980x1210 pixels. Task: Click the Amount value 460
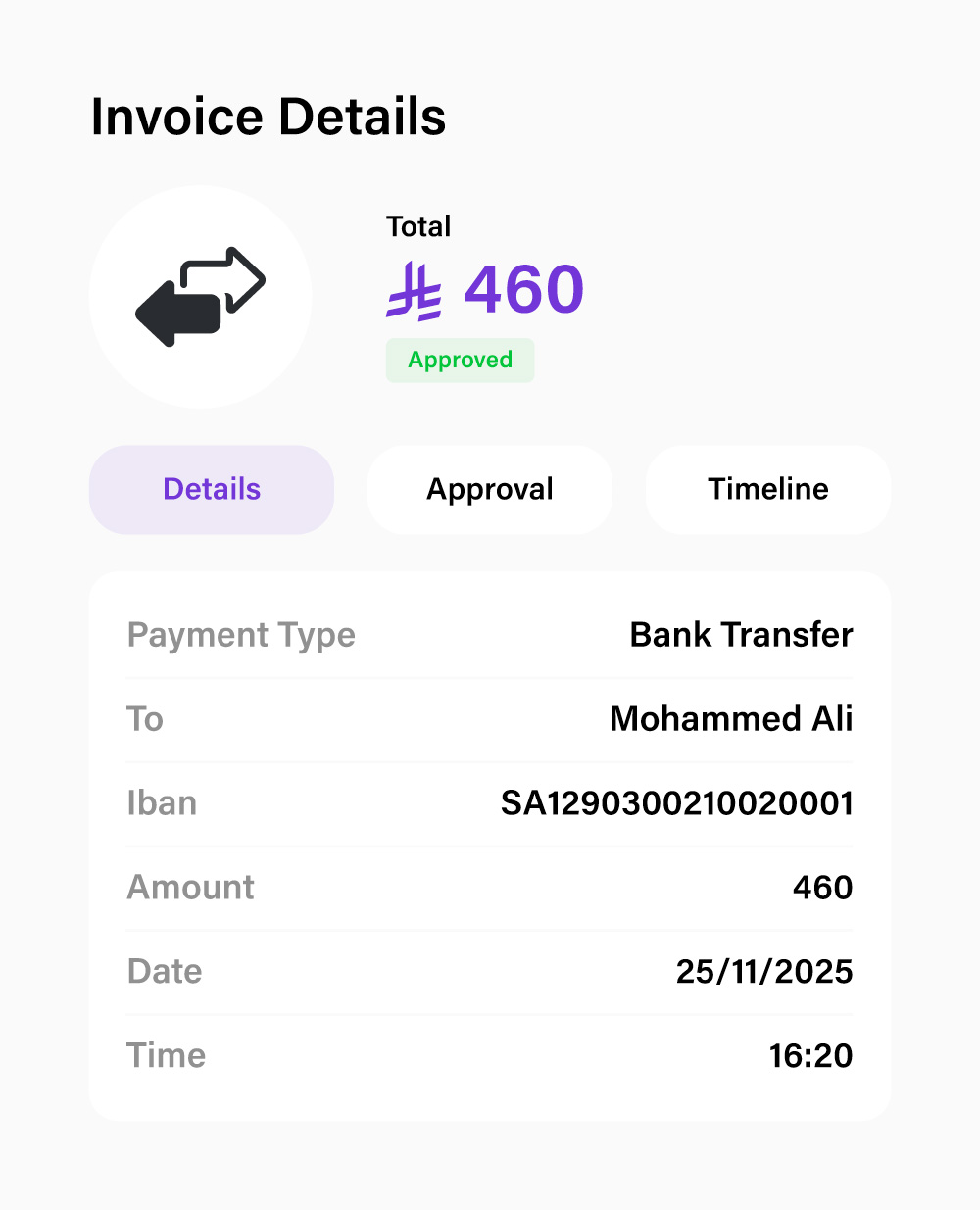click(x=823, y=888)
